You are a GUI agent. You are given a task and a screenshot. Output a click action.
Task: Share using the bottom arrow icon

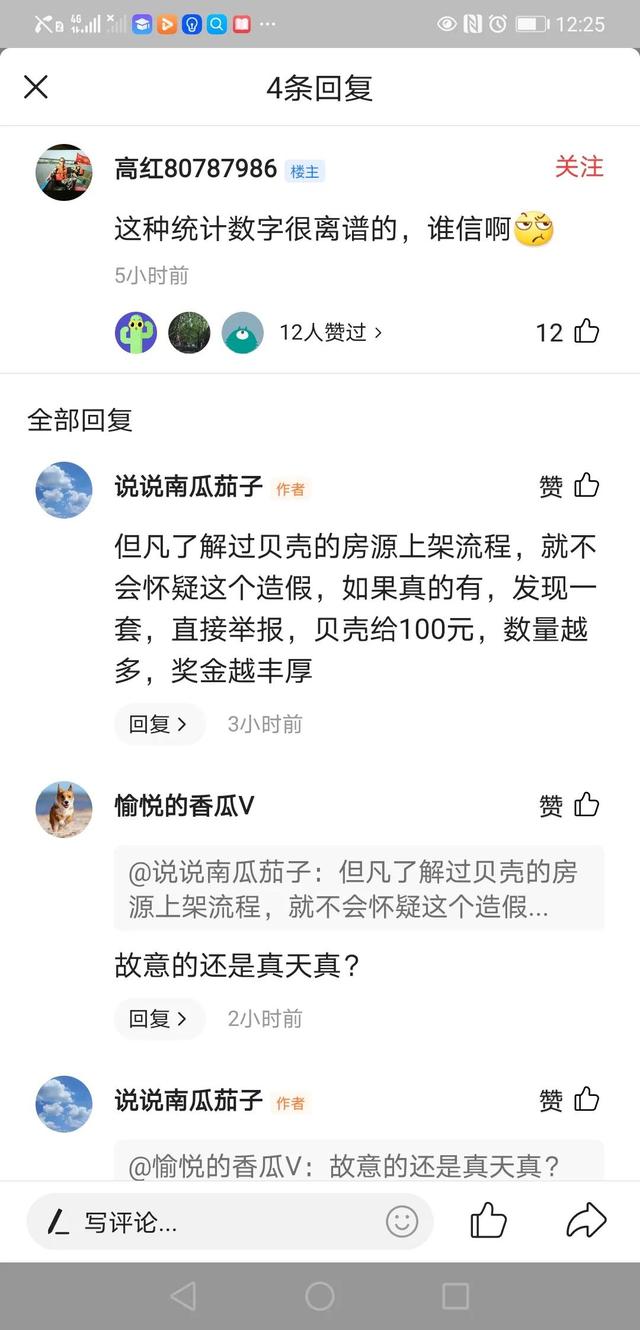coord(586,1221)
